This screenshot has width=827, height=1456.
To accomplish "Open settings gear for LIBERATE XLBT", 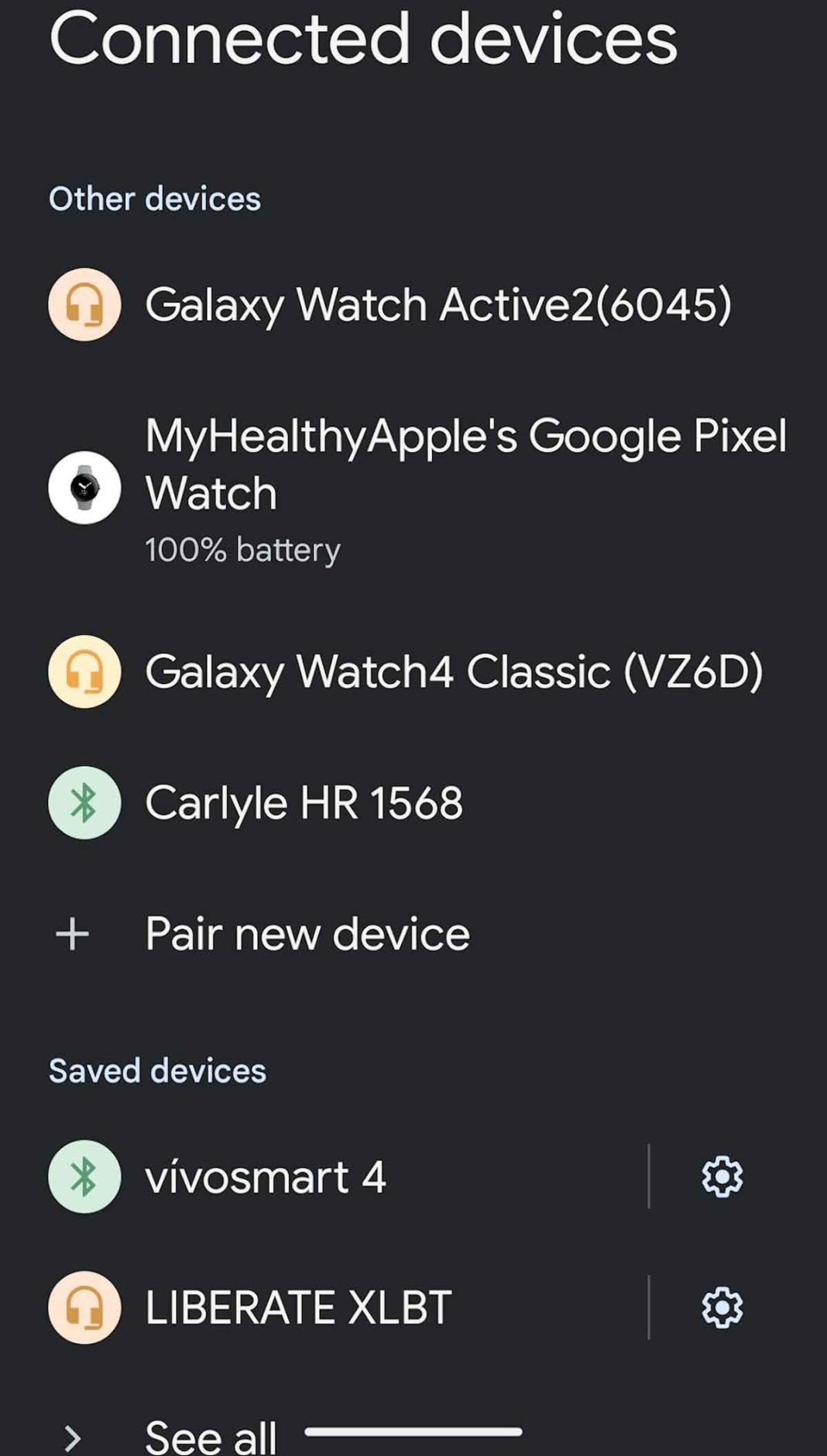I will point(721,1309).
